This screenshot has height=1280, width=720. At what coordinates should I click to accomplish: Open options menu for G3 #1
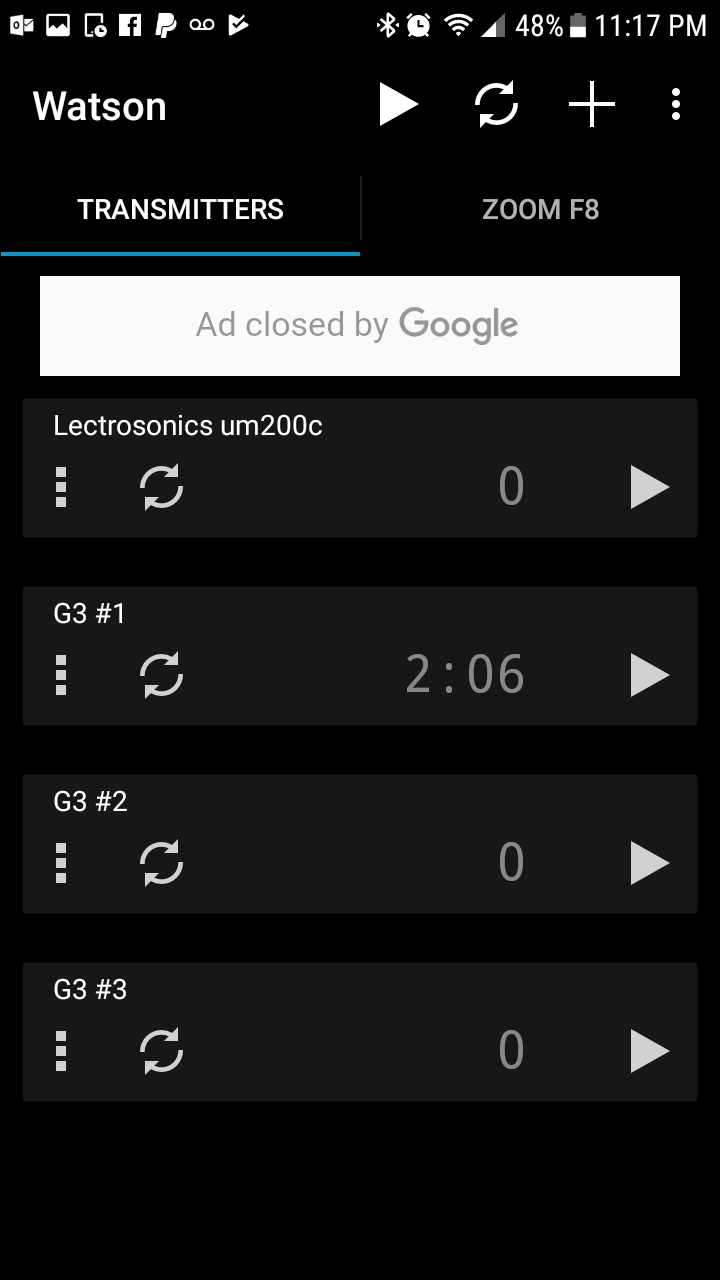tap(61, 675)
